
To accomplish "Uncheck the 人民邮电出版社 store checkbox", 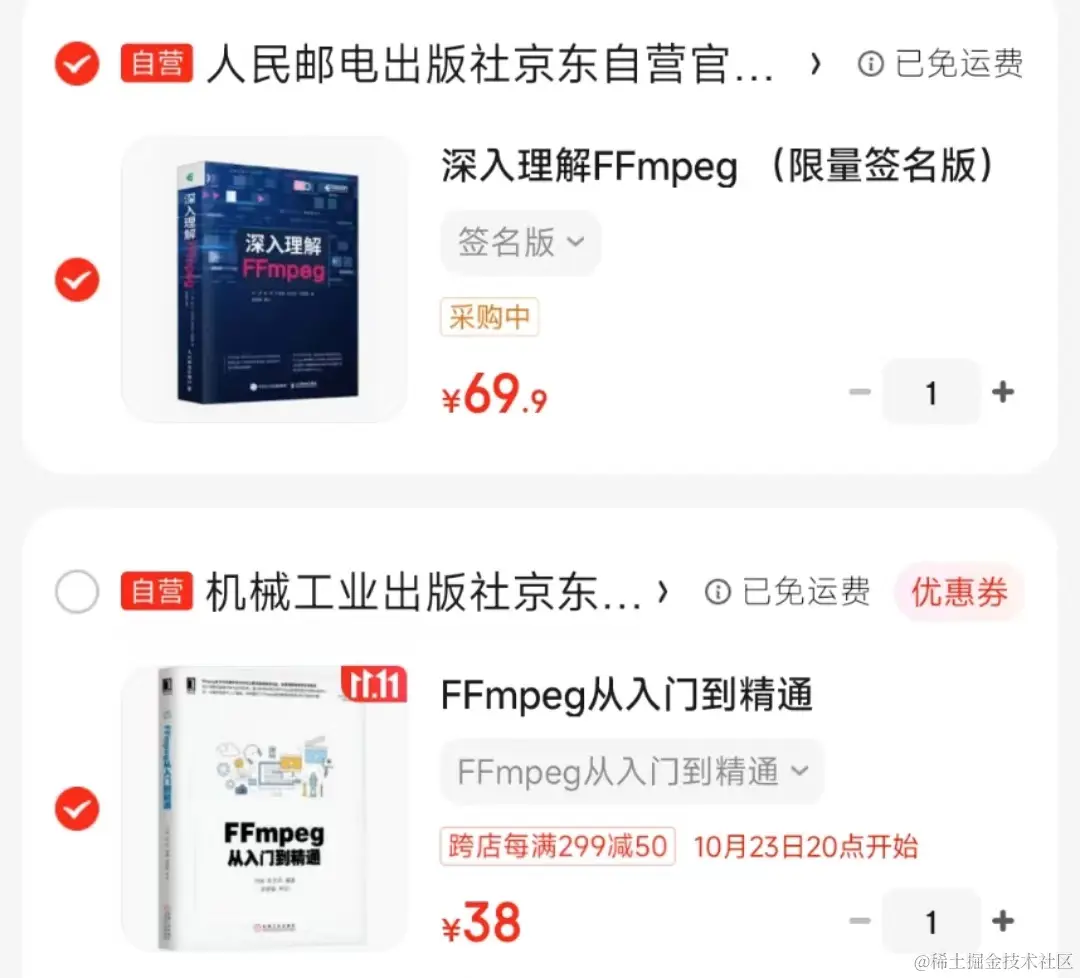I will pos(77,65).
